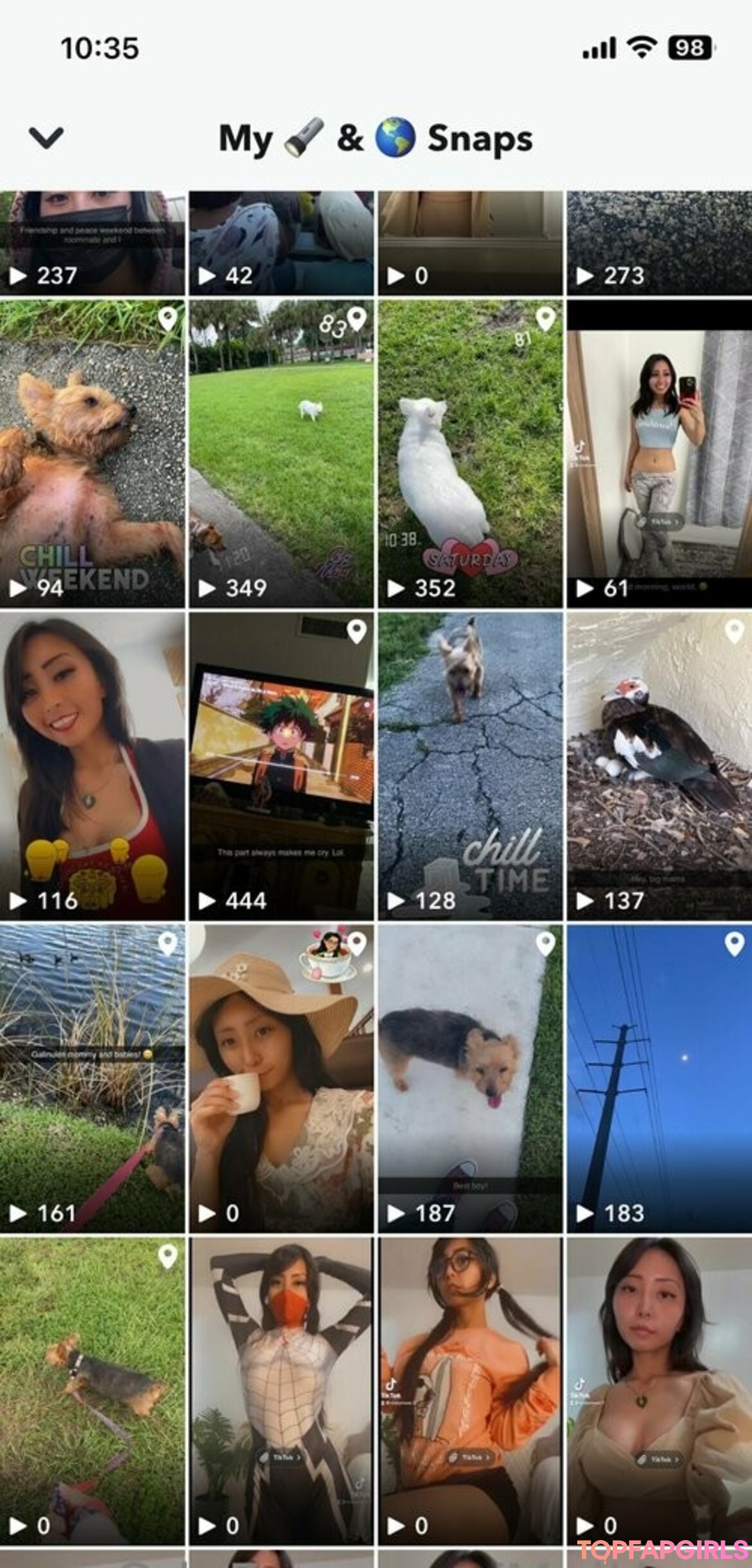Open the snap with 42 views

pos(281,242)
